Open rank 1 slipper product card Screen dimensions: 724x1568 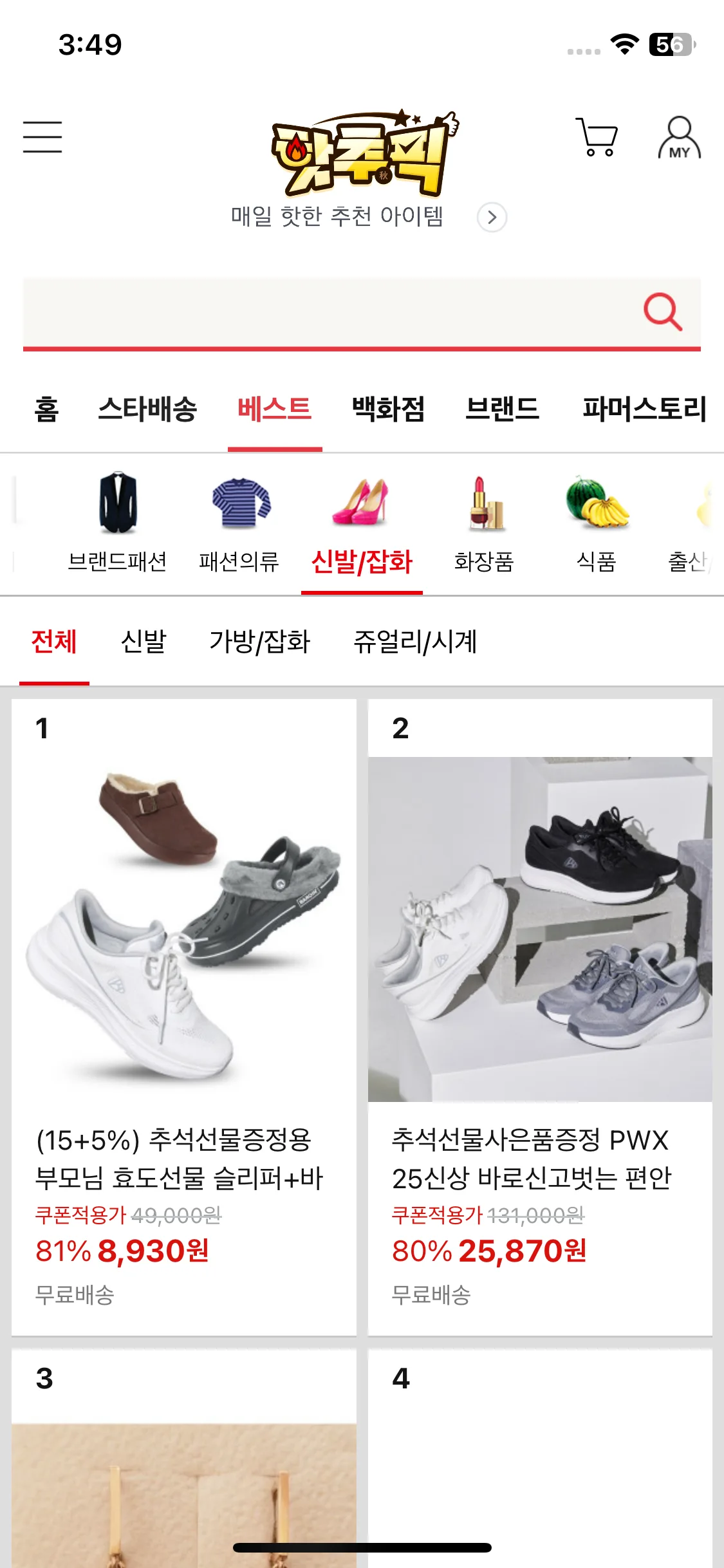tap(184, 966)
